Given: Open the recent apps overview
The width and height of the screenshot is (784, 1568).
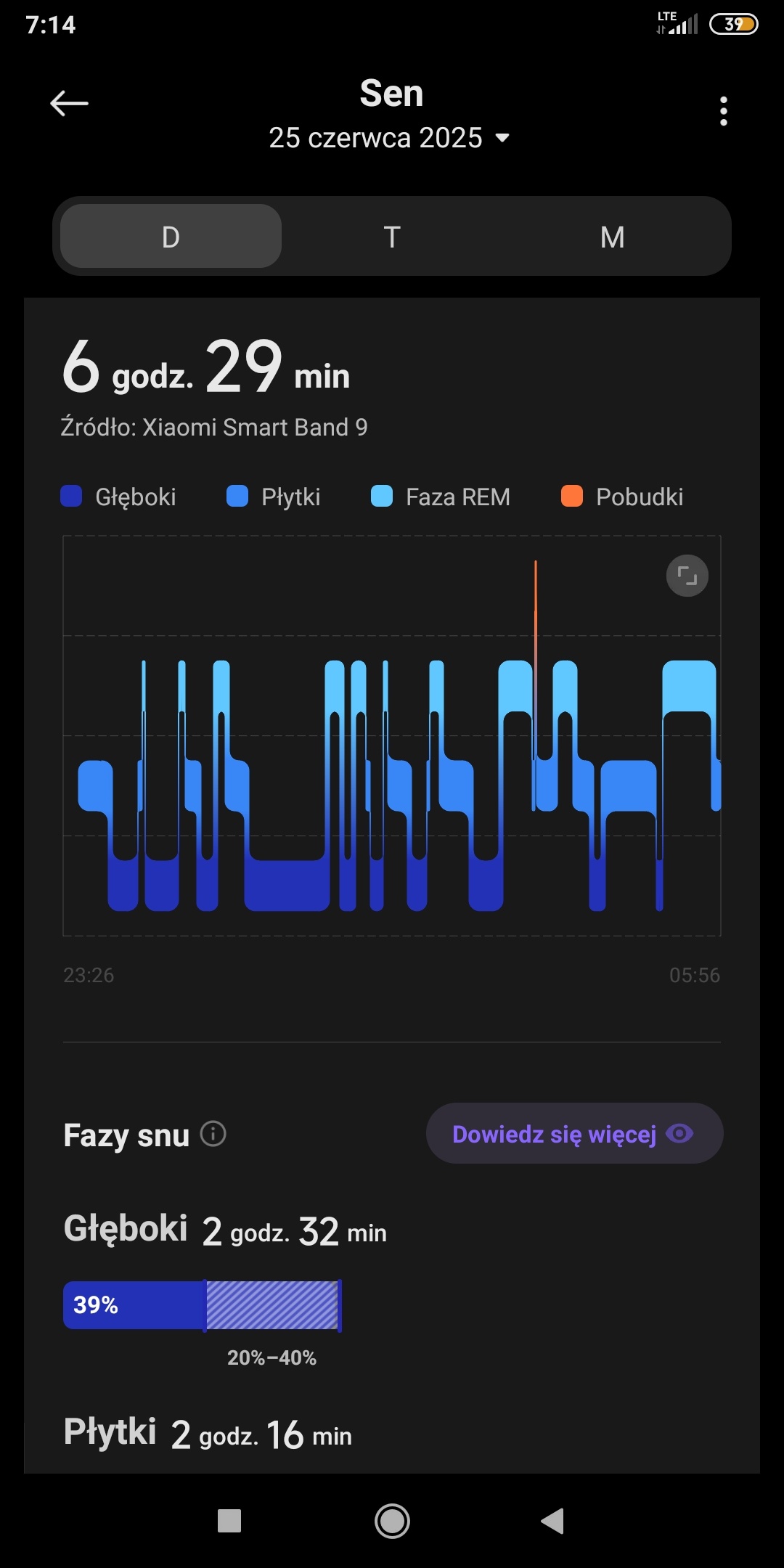Looking at the screenshot, I should point(229,1521).
